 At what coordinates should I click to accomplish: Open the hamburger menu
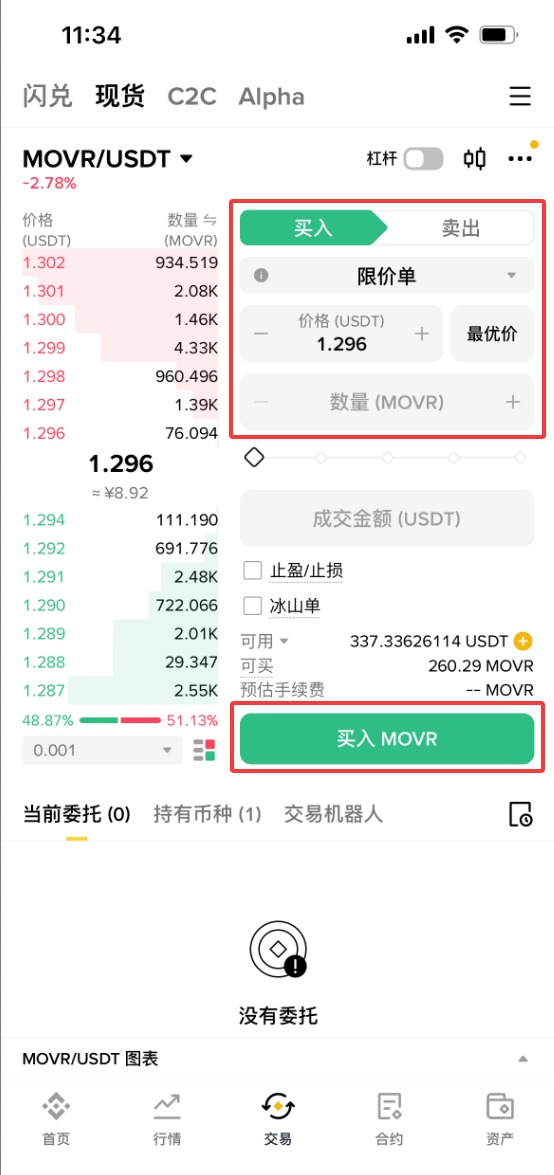[520, 97]
